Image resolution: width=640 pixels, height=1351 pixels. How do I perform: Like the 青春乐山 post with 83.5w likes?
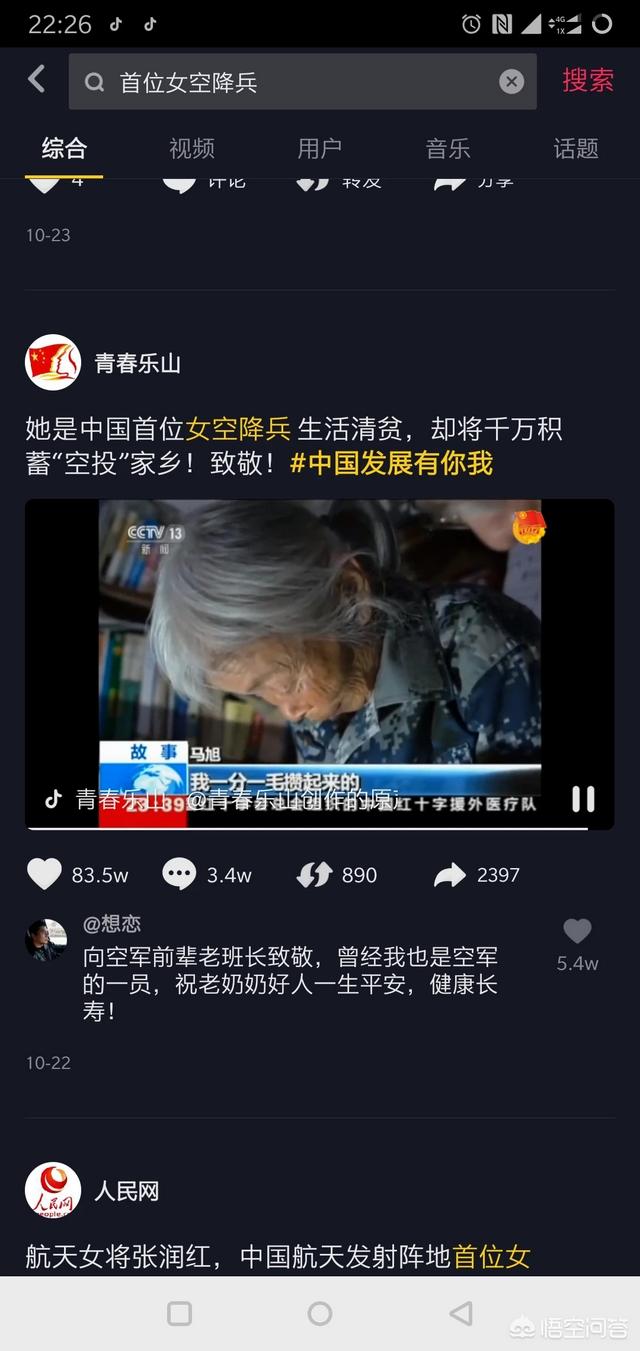[44, 874]
